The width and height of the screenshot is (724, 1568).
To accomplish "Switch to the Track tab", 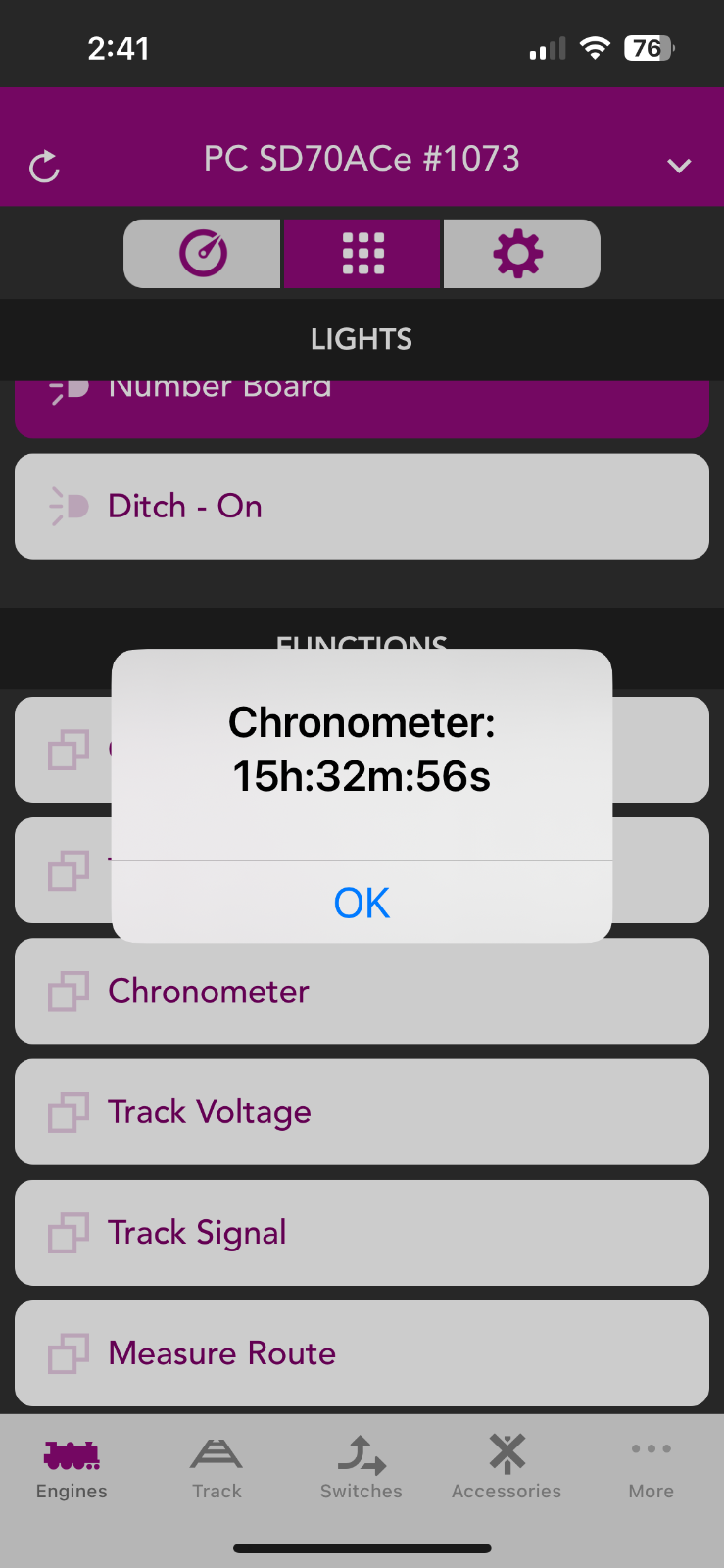I will 217,1468.
